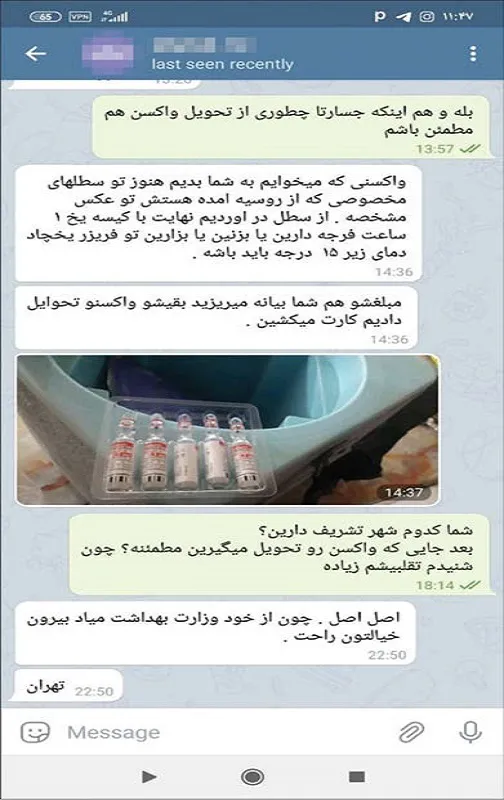The height and width of the screenshot is (800, 504).
Task: Tap the microphone to record voice
Action: [470, 732]
